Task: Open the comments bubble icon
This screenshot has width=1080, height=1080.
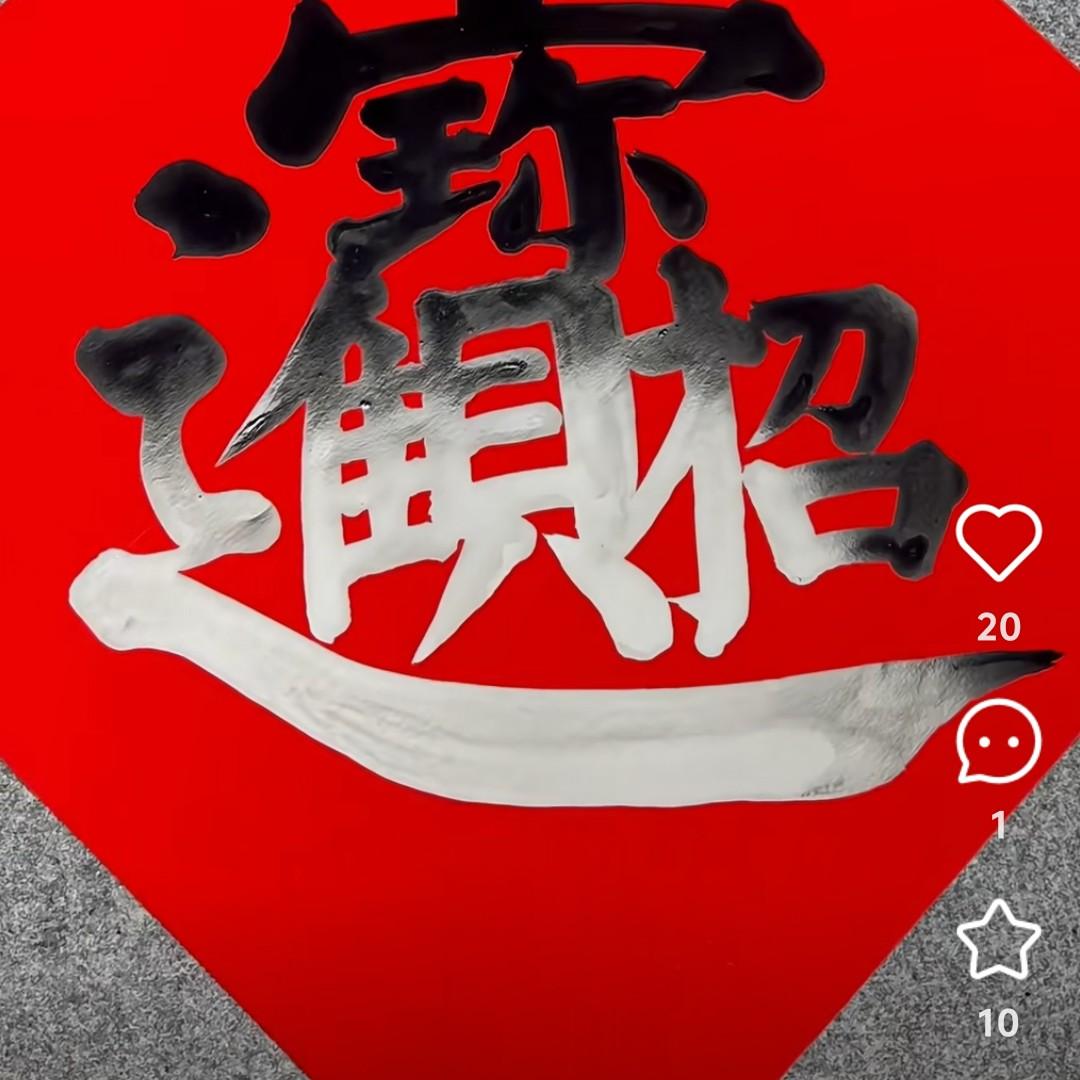Action: point(999,741)
